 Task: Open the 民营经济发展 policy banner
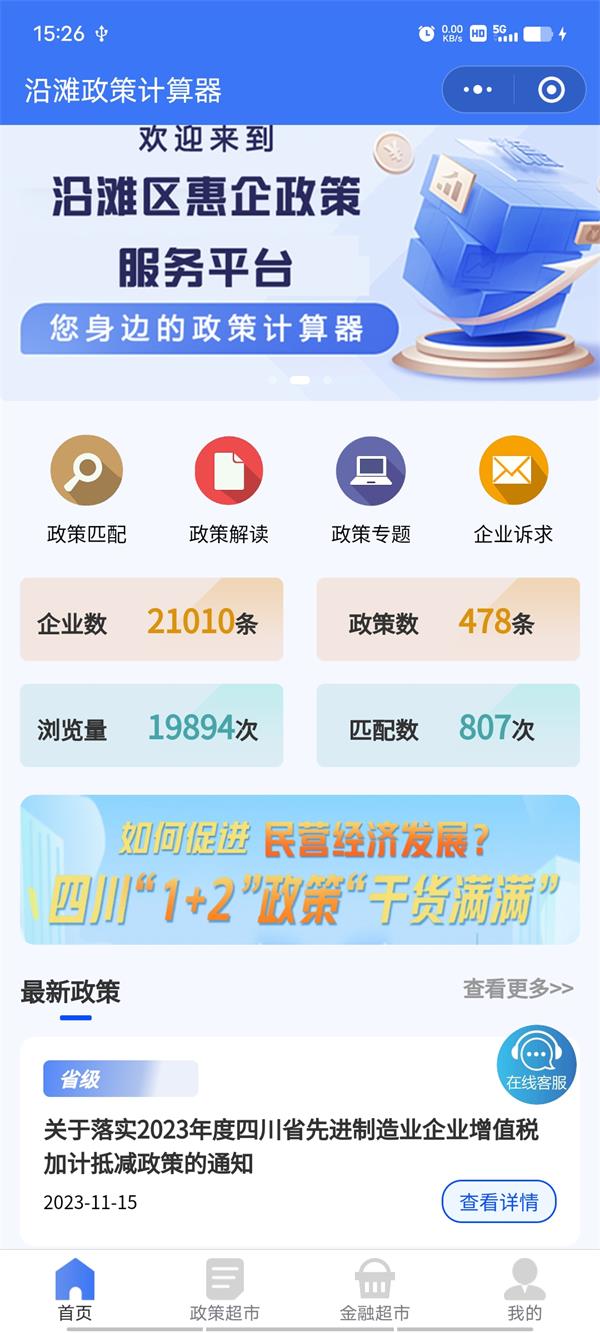pos(300,869)
